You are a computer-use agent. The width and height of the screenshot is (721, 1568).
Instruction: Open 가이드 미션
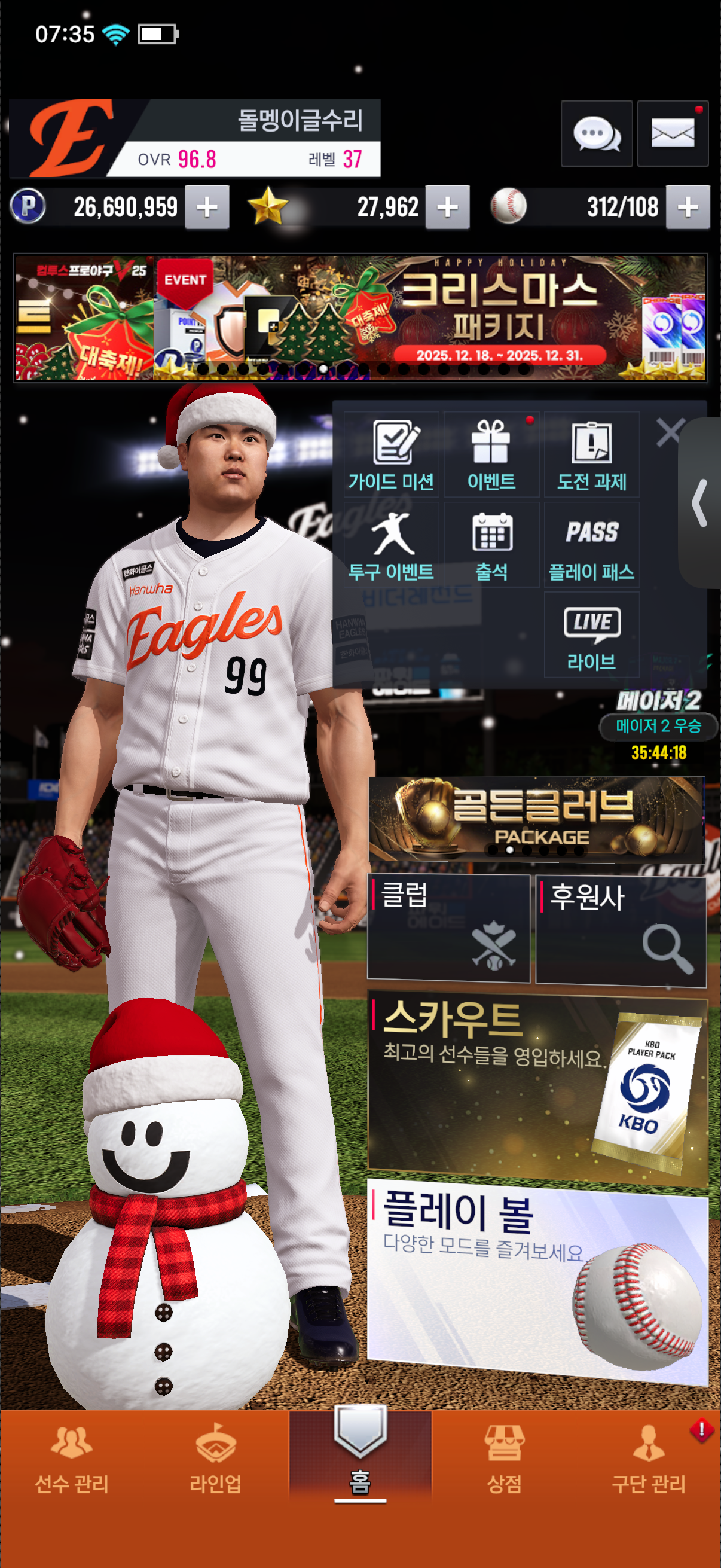click(391, 454)
